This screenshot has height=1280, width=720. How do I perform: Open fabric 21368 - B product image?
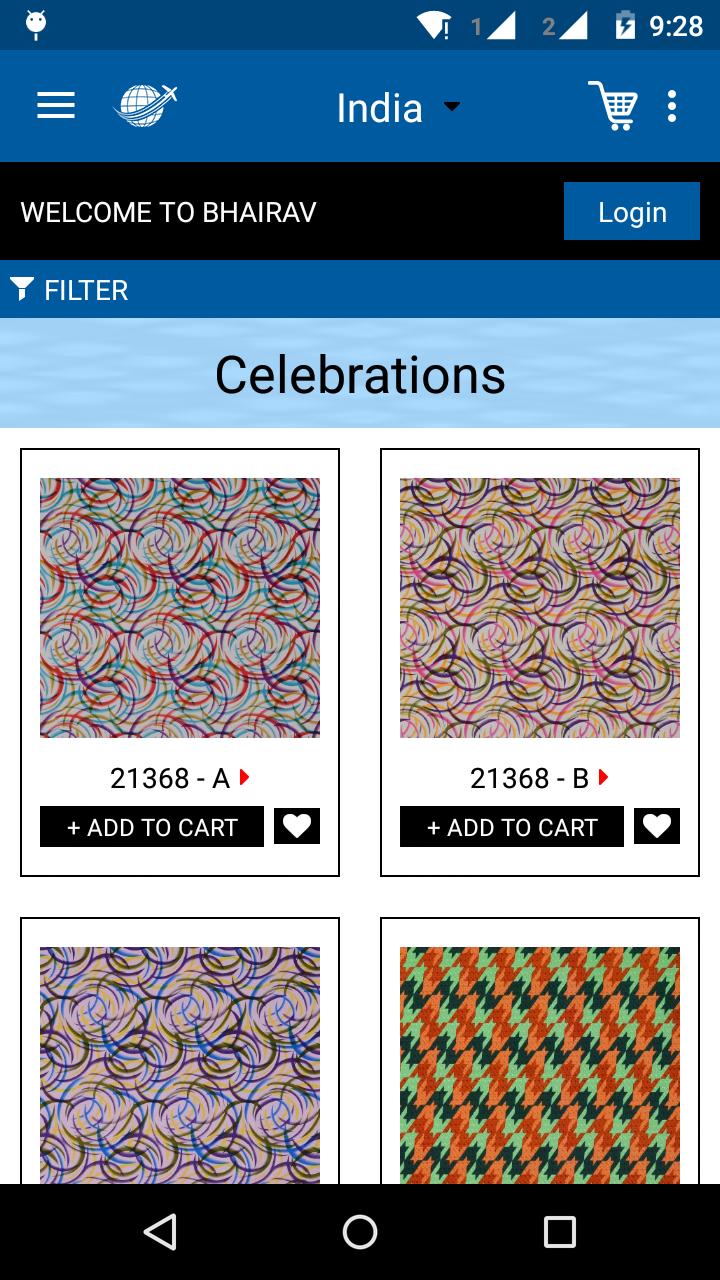(540, 607)
